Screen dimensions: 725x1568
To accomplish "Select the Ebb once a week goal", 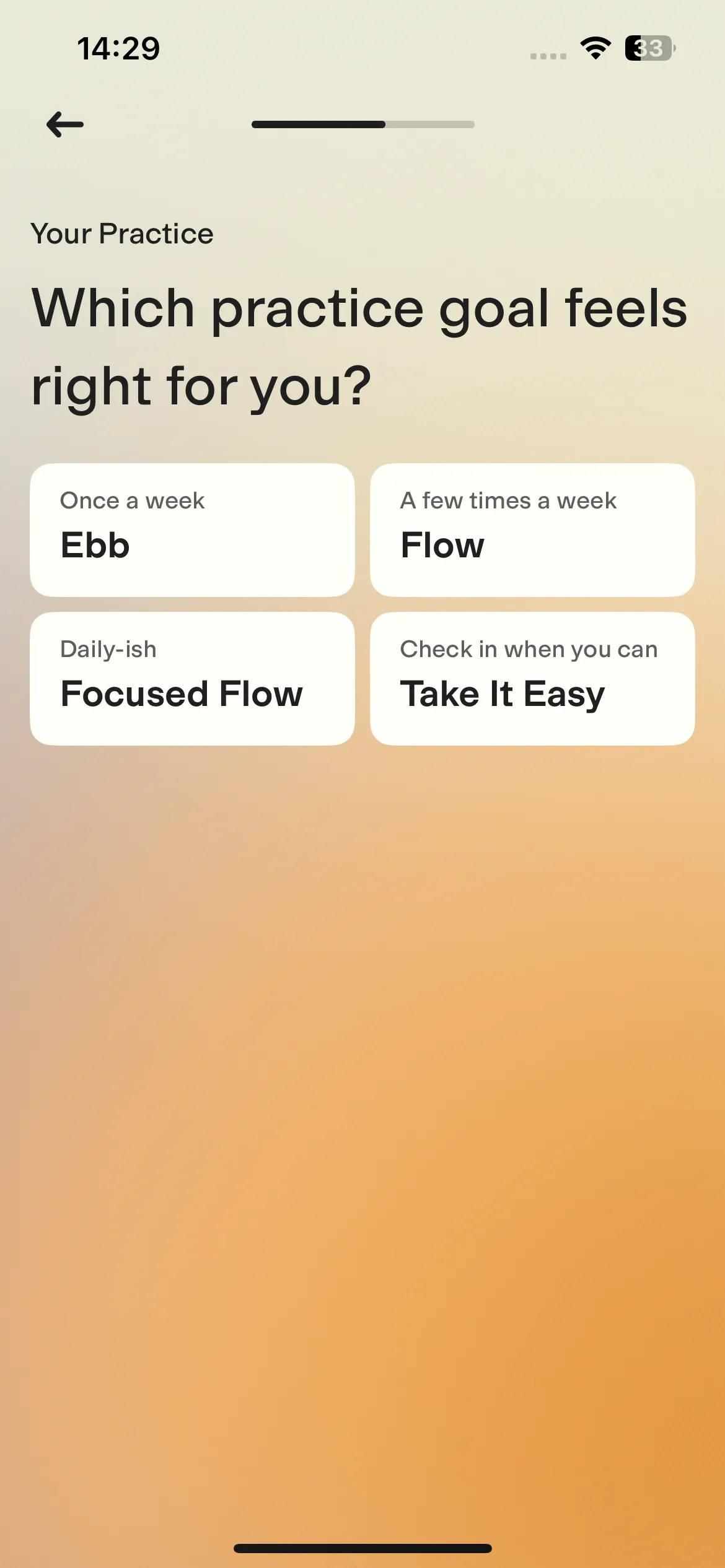I will [192, 530].
